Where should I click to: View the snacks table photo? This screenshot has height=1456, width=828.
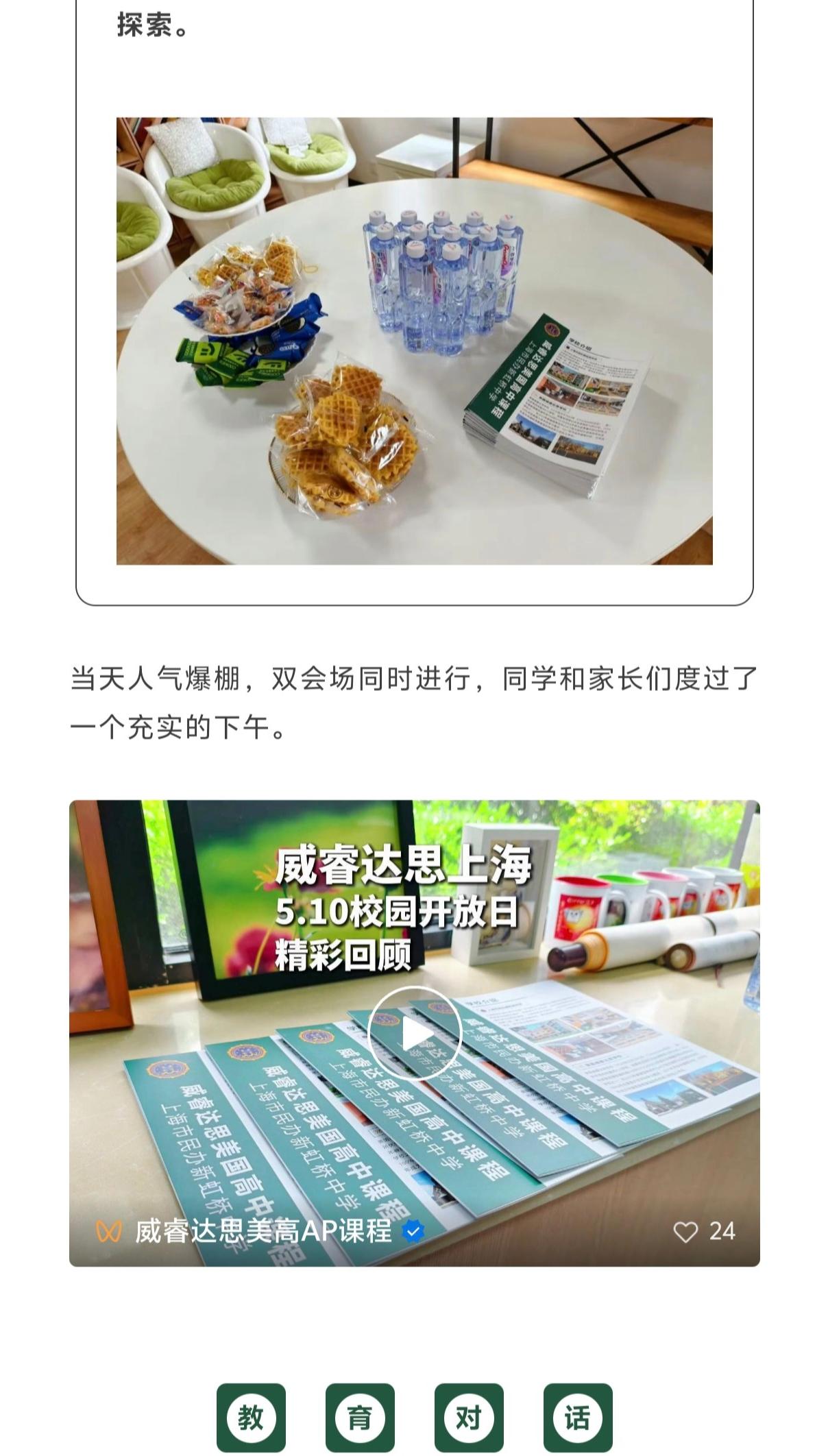(x=414, y=341)
